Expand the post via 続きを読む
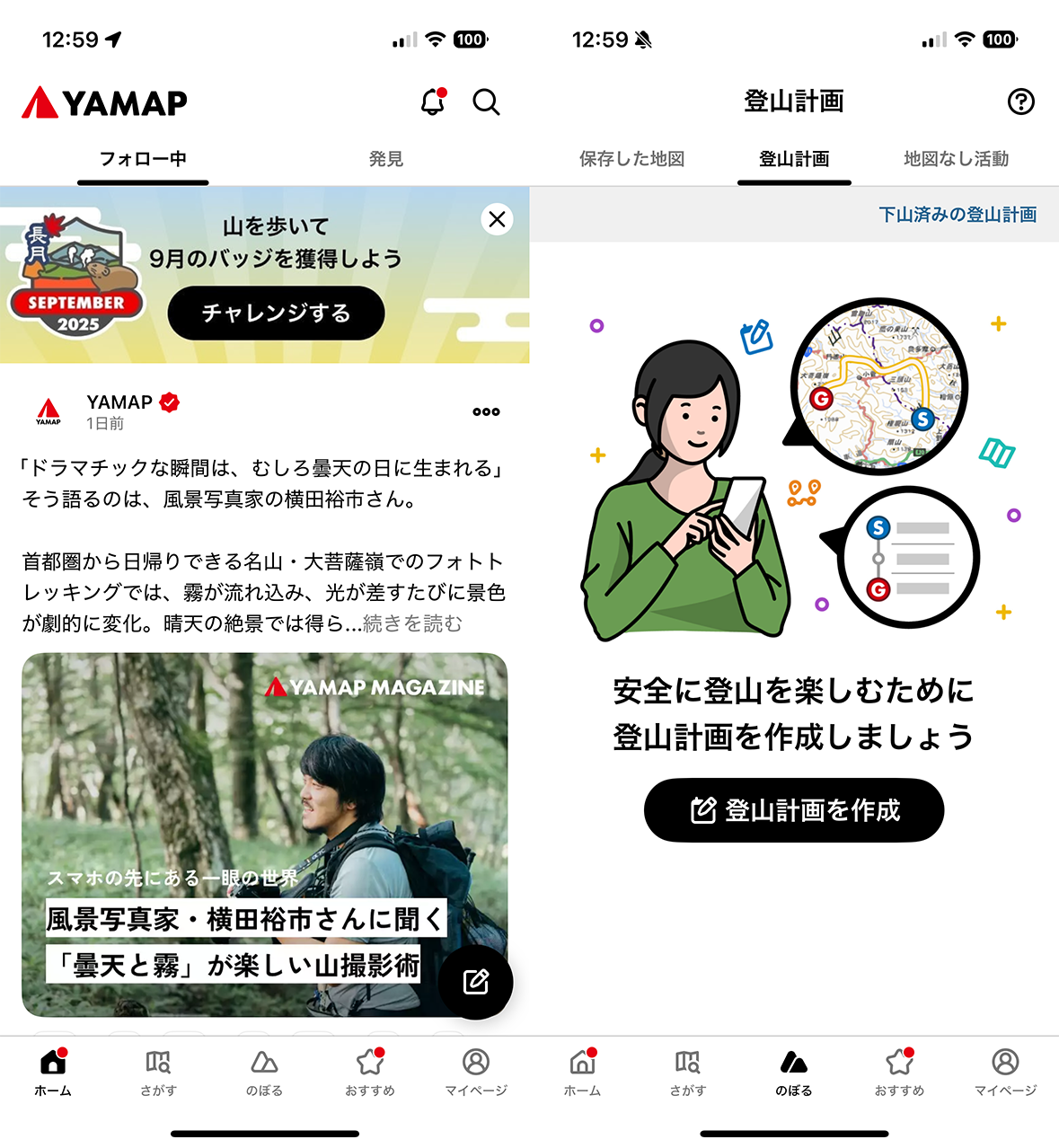This screenshot has width=1059, height=1148. pyautogui.click(x=412, y=623)
